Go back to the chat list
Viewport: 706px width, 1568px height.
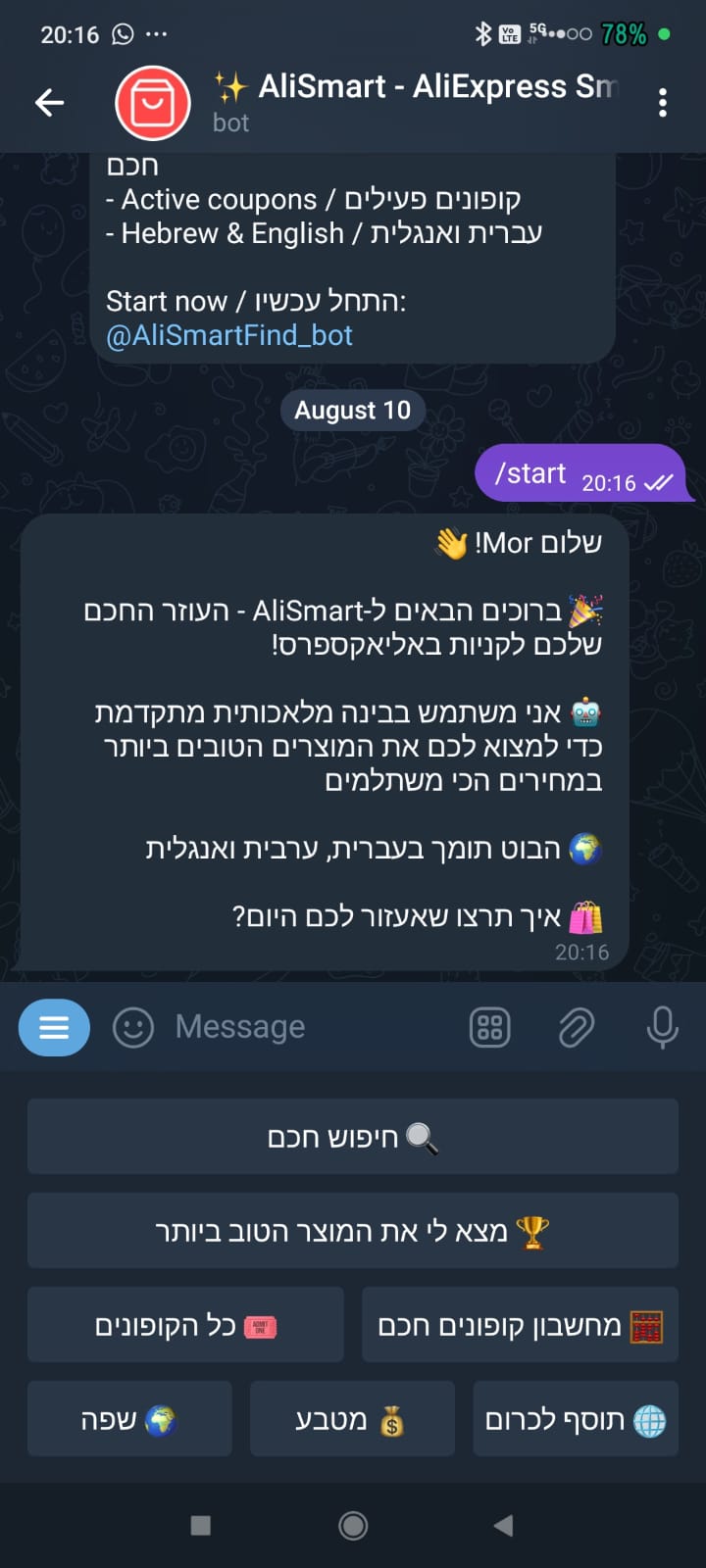[x=49, y=102]
